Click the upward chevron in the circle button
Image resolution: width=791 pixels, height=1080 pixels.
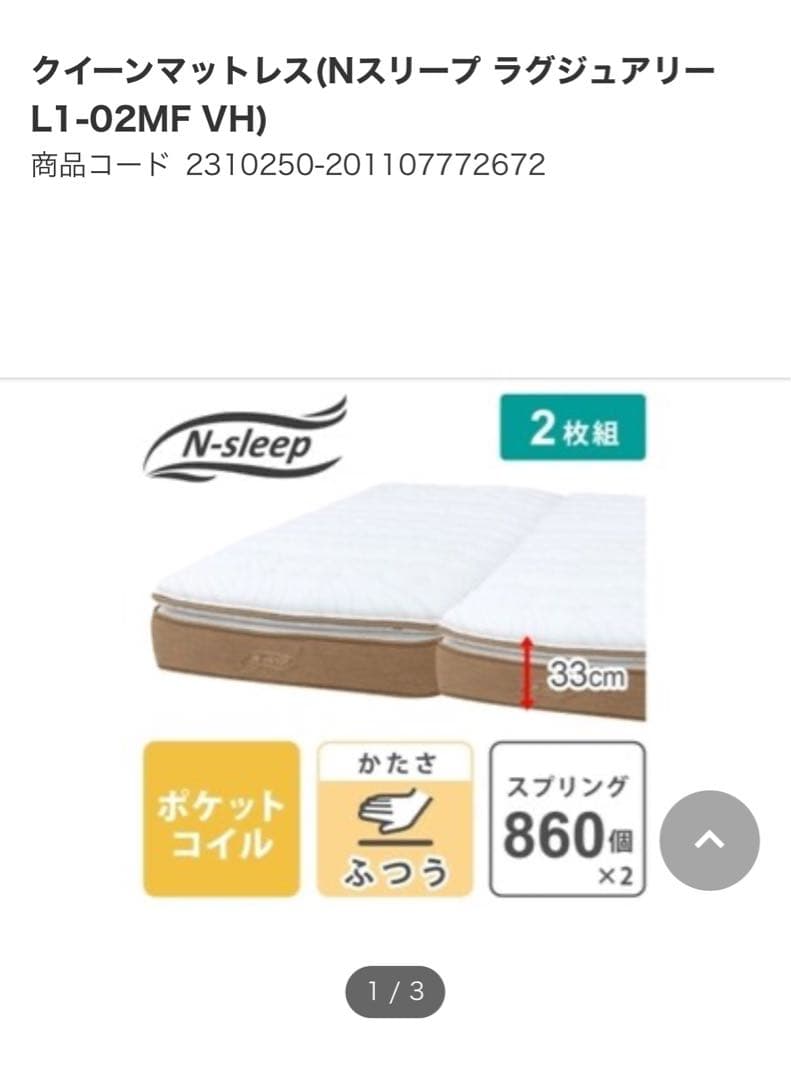[710, 840]
